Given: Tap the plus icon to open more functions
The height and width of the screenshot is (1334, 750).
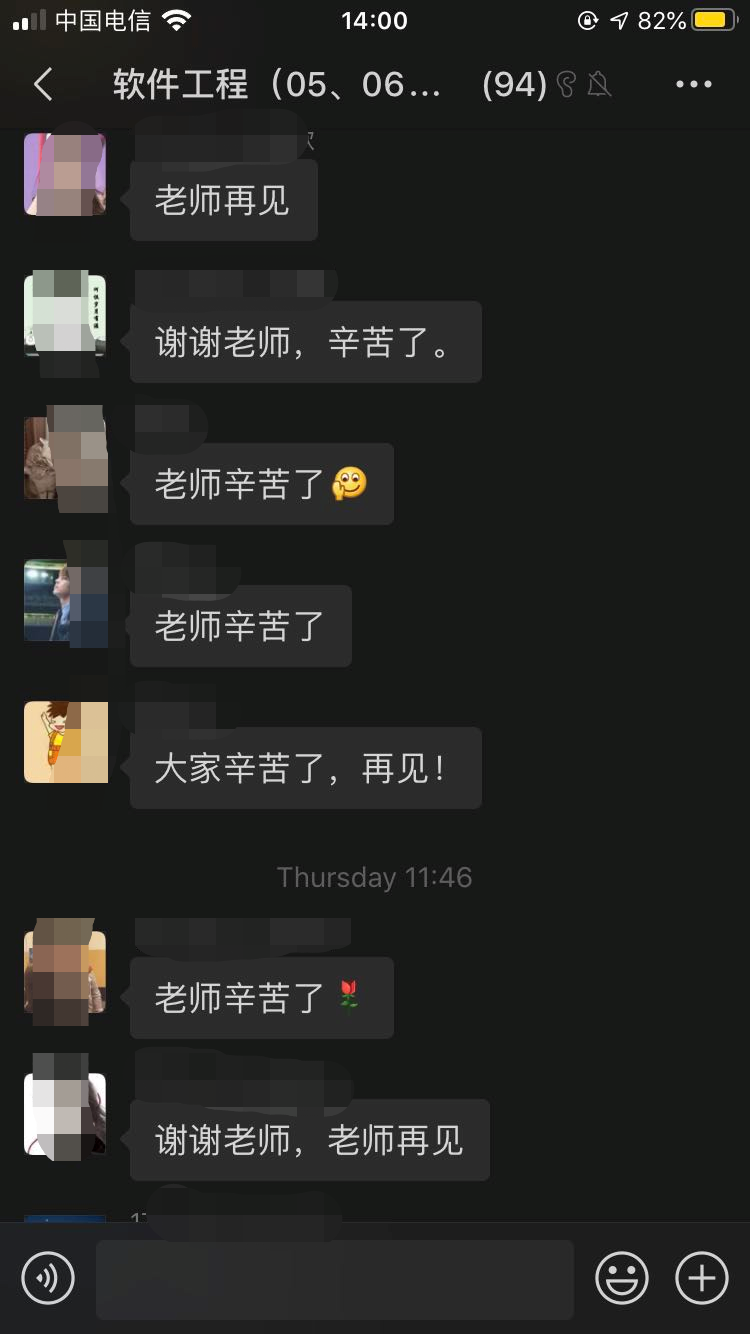Looking at the screenshot, I should tap(700, 1278).
